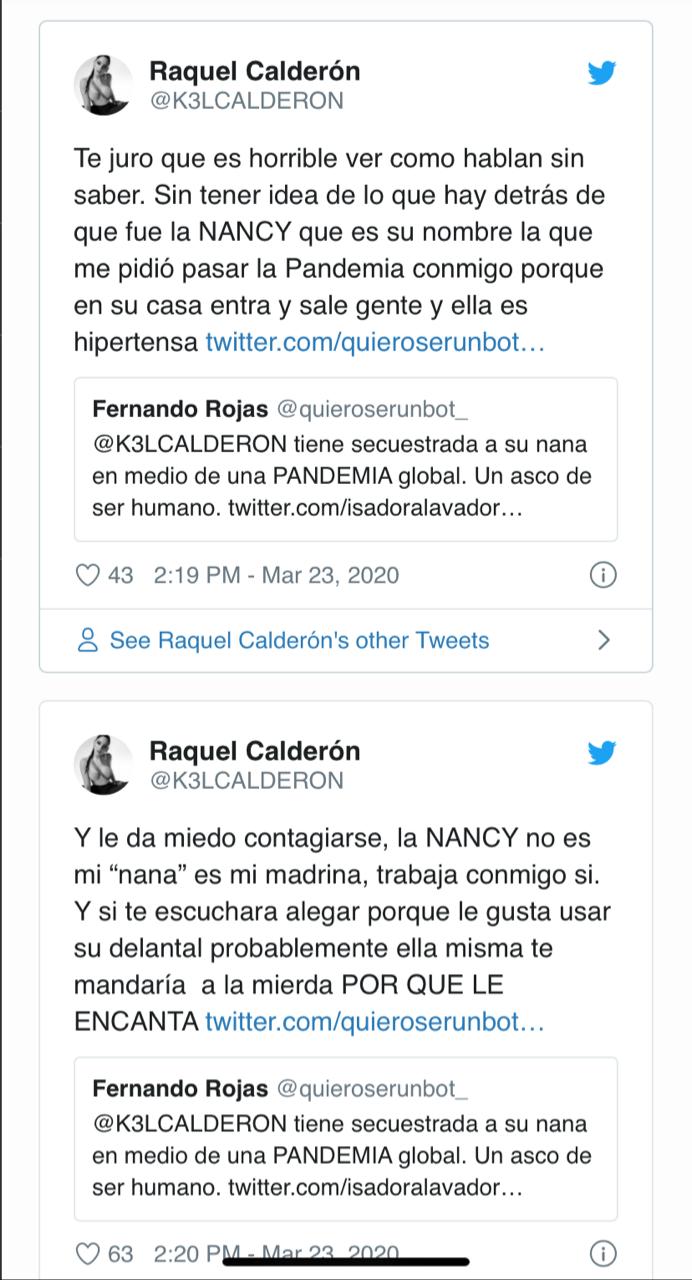Open the quoted Fernando Rojas tweet under the ENCANTA tweet
This screenshot has width=692, height=1280.
pos(345,1138)
